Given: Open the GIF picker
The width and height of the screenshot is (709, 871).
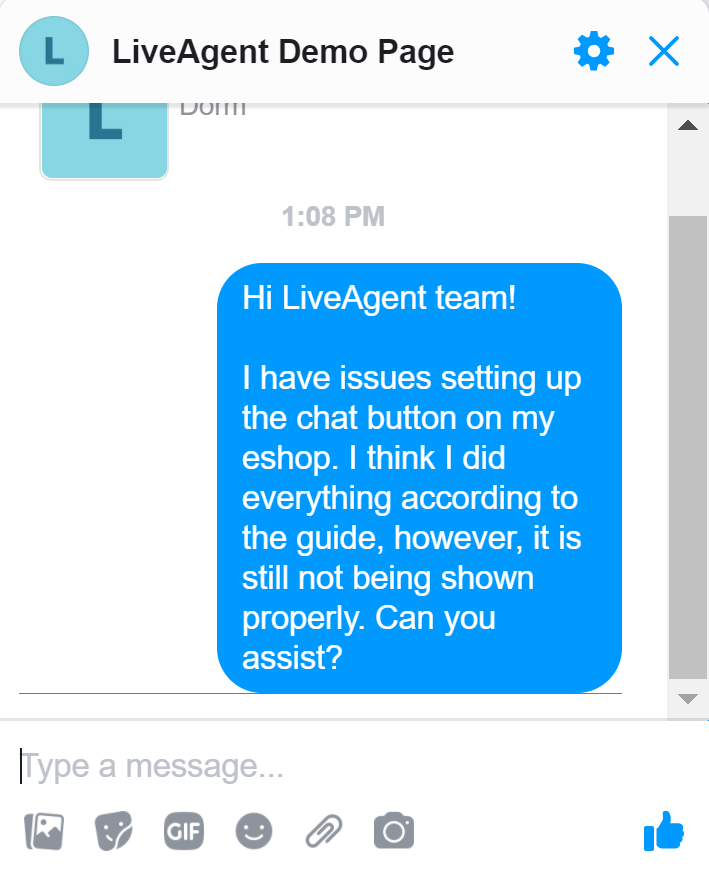Looking at the screenshot, I should point(184,830).
